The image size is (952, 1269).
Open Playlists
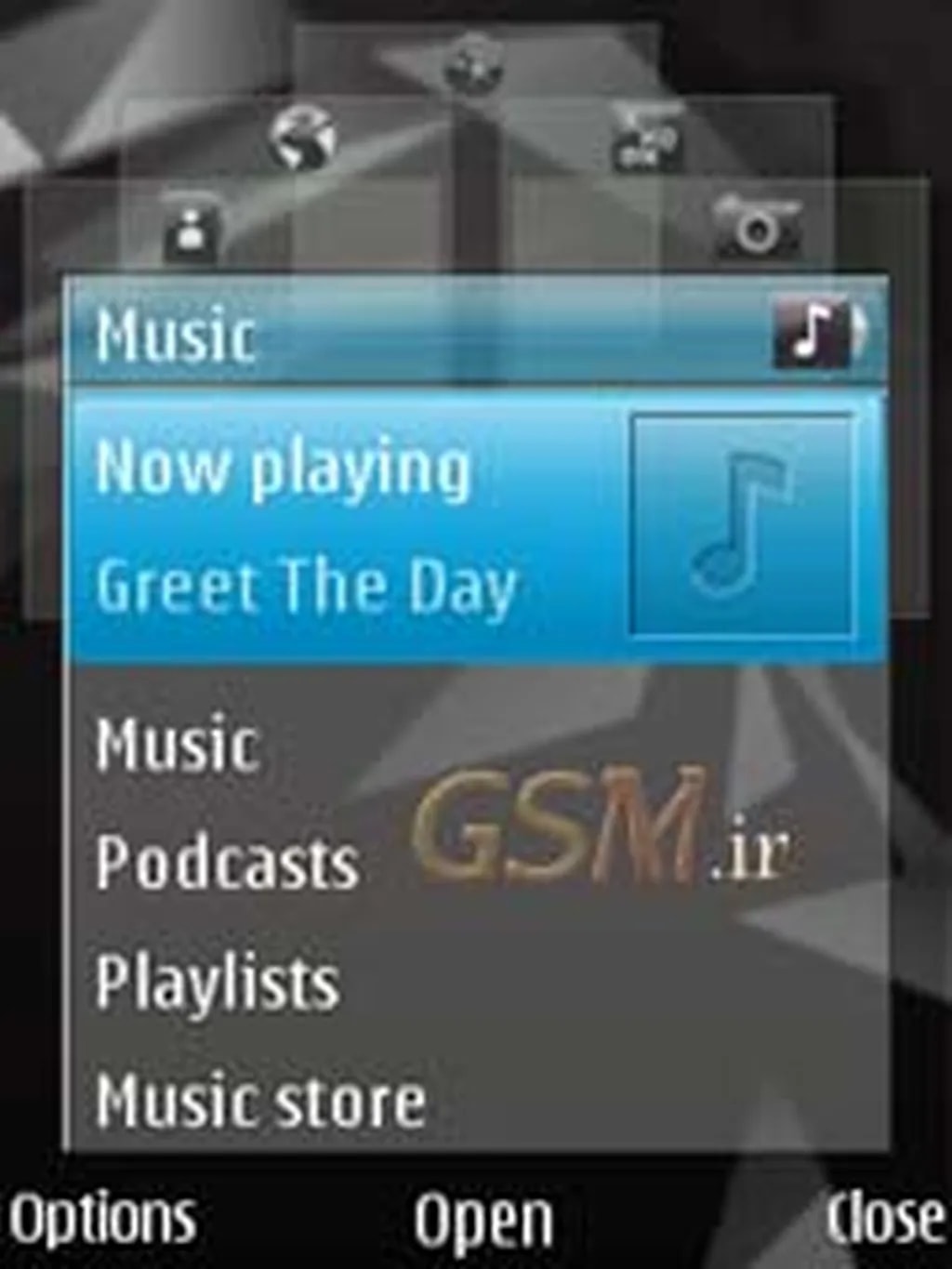click(217, 982)
